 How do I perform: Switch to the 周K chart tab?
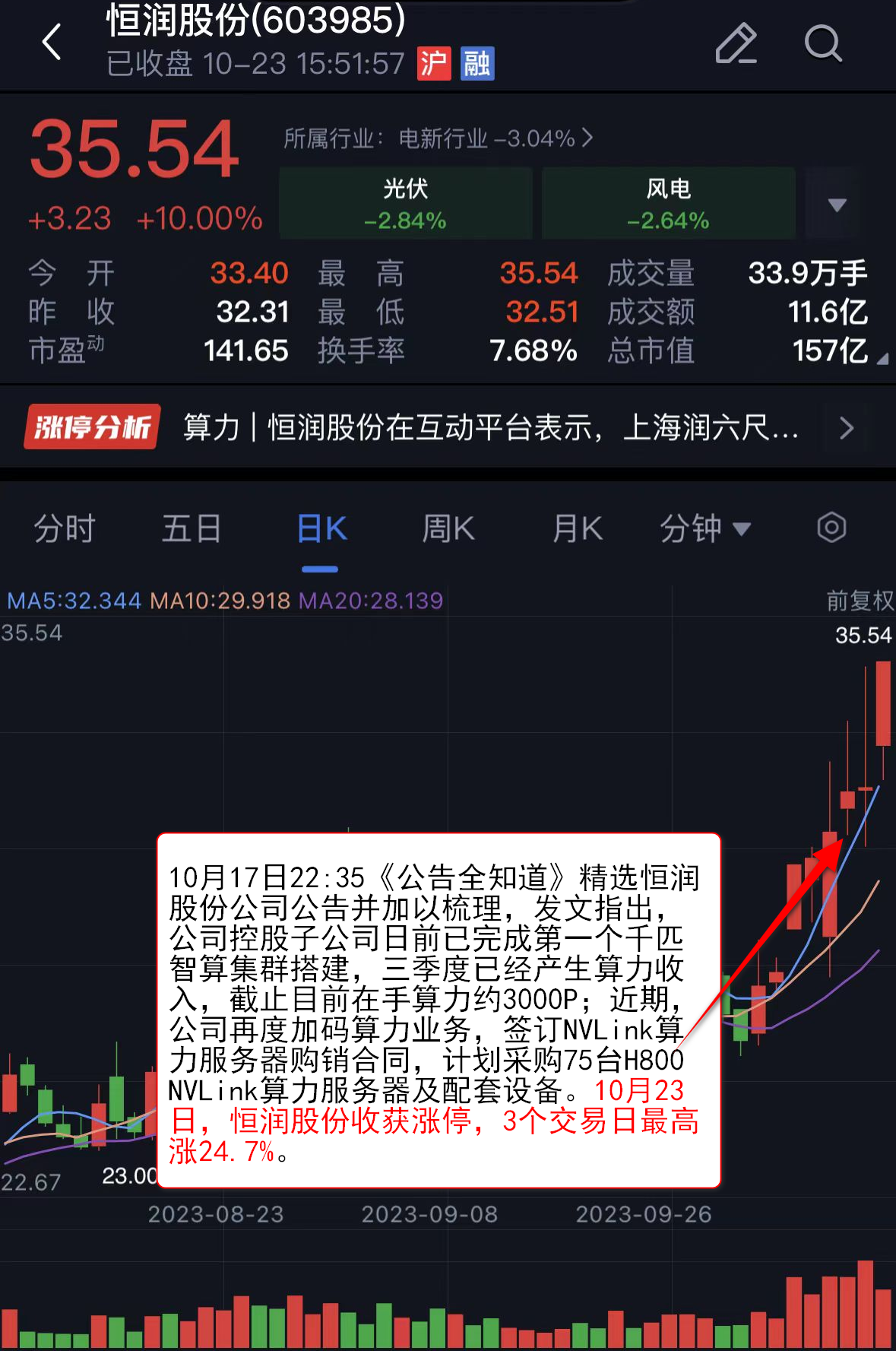448,528
